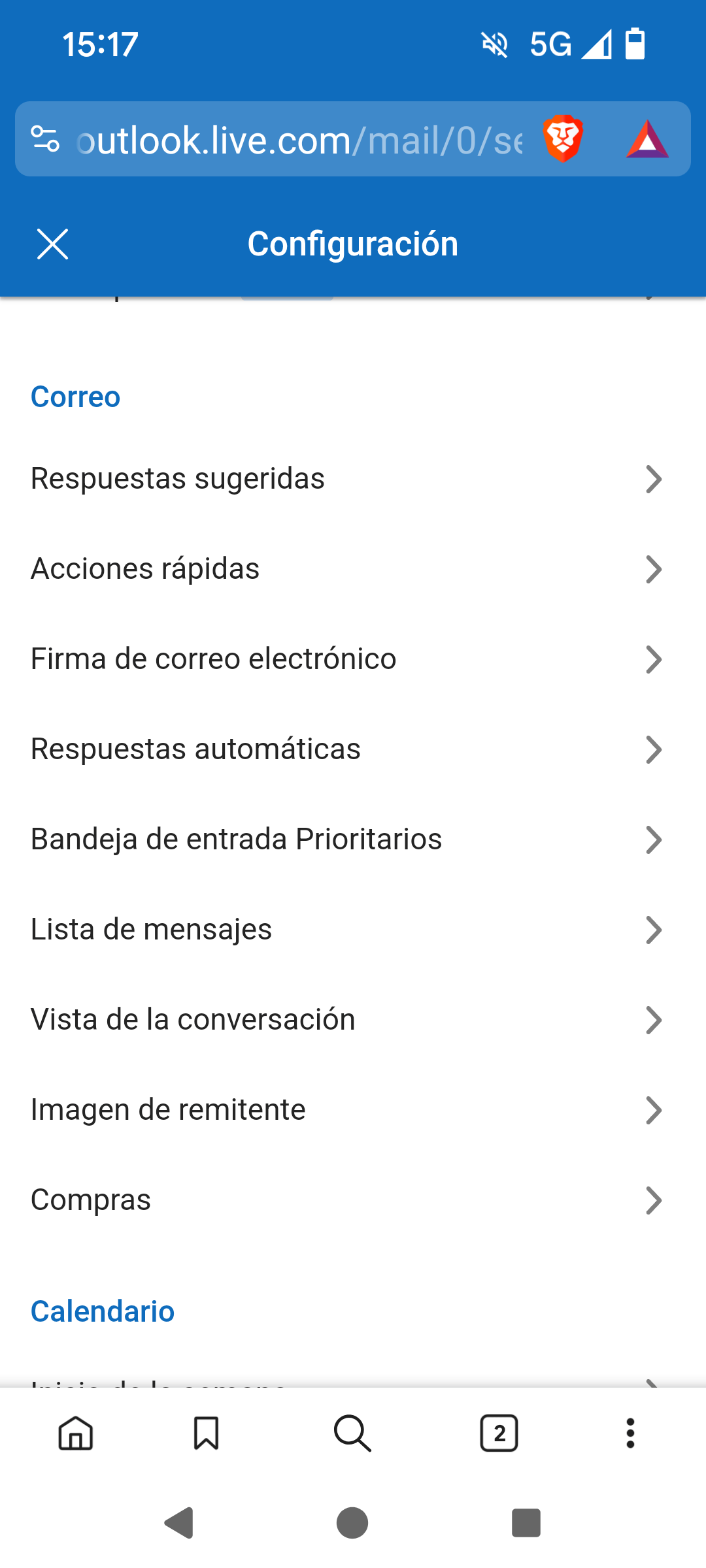Open the browser search
This screenshot has width=706, height=1568.
(x=352, y=1433)
